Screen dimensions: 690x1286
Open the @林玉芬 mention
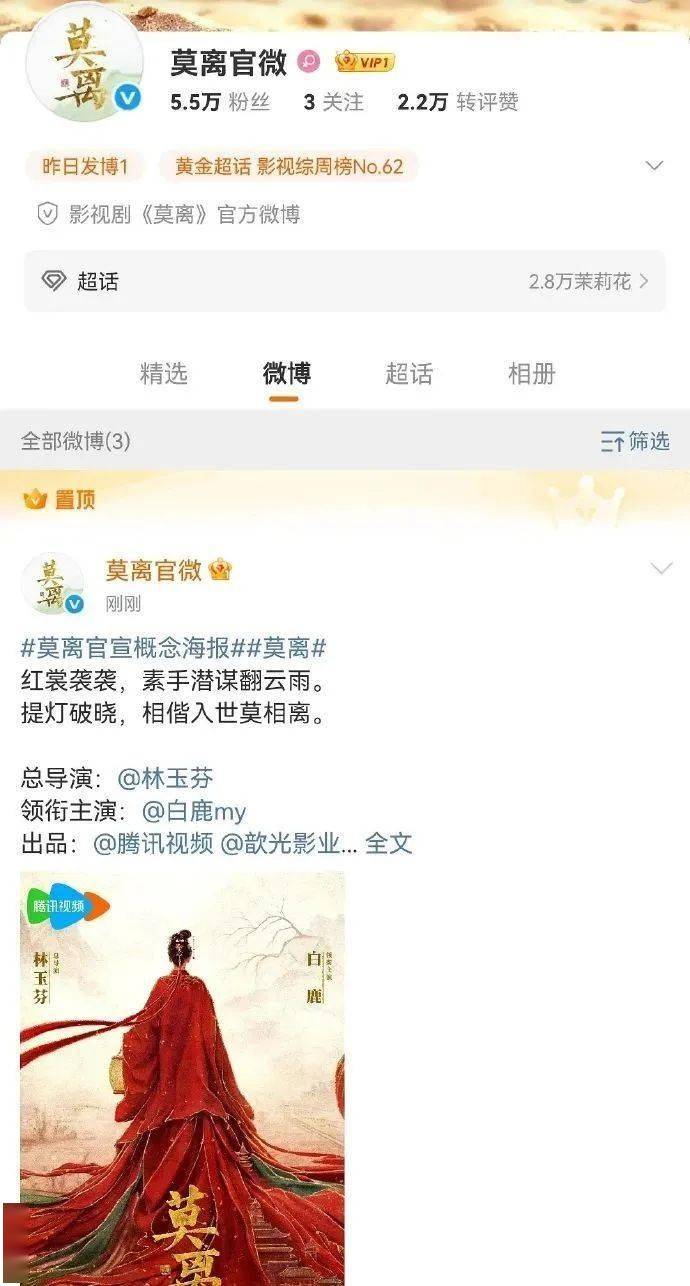tap(165, 778)
